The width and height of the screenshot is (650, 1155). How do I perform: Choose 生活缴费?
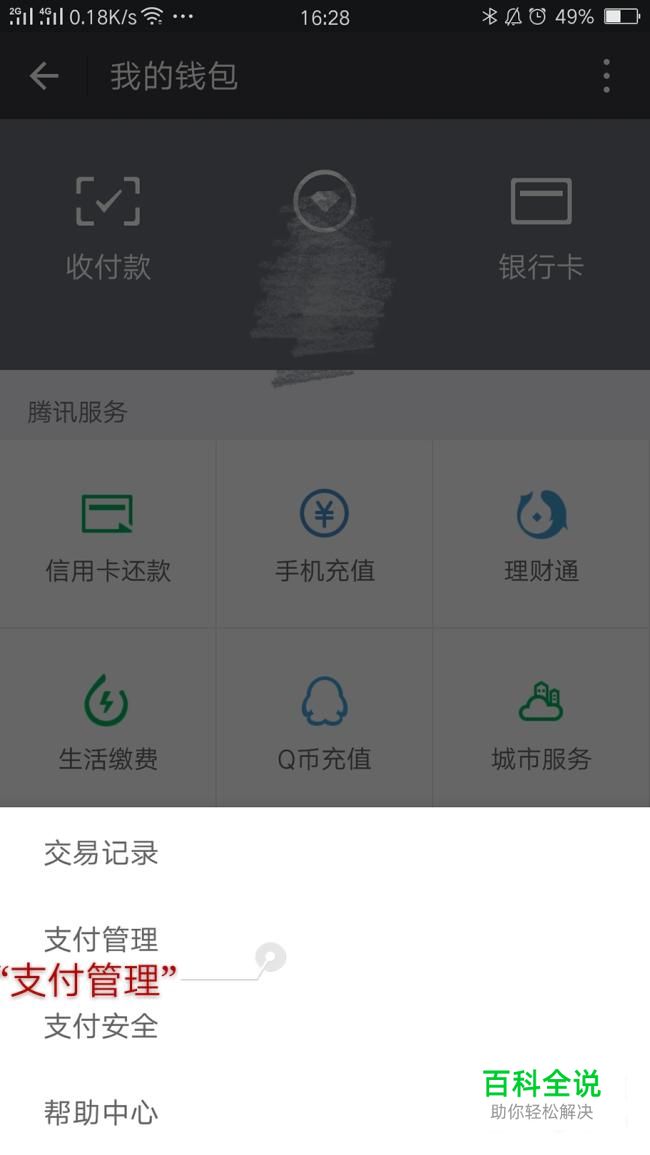pos(108,717)
